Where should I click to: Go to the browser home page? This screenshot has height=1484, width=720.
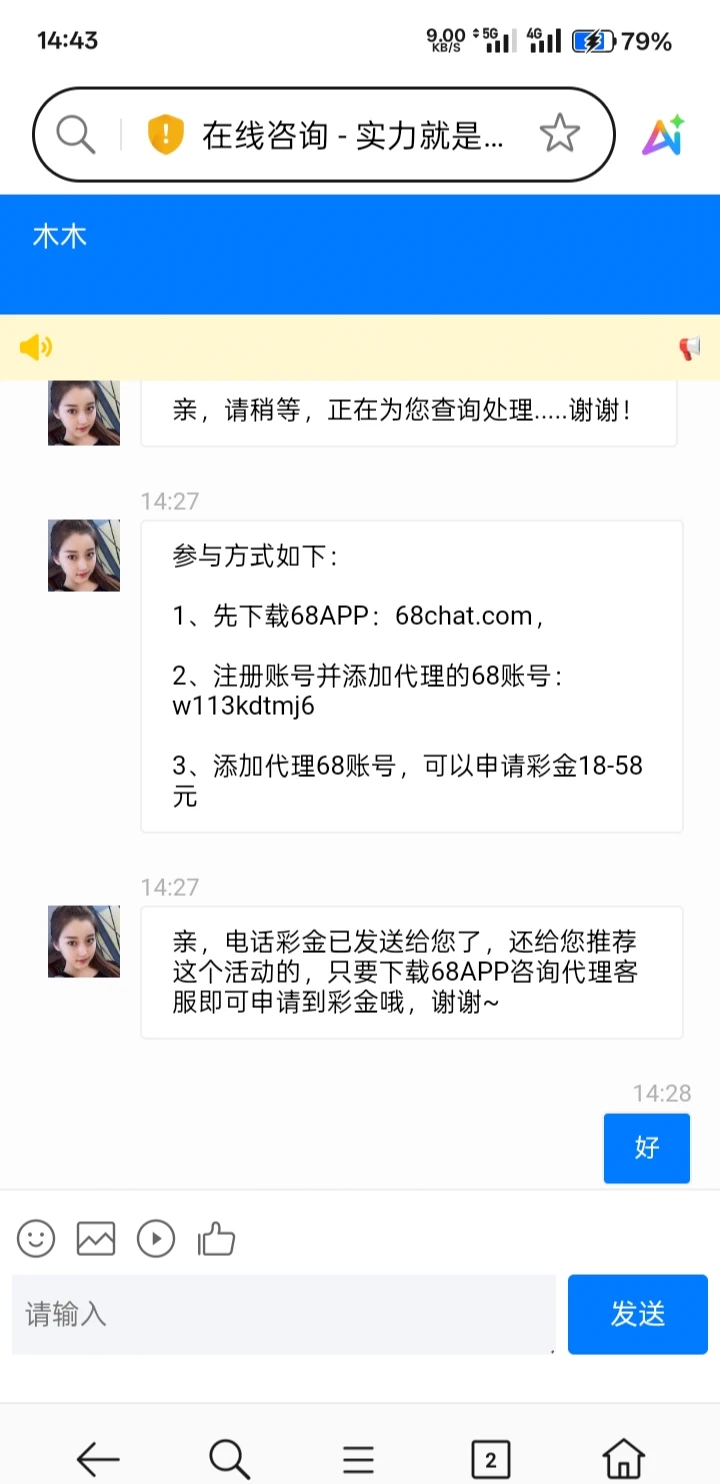pos(623,1457)
